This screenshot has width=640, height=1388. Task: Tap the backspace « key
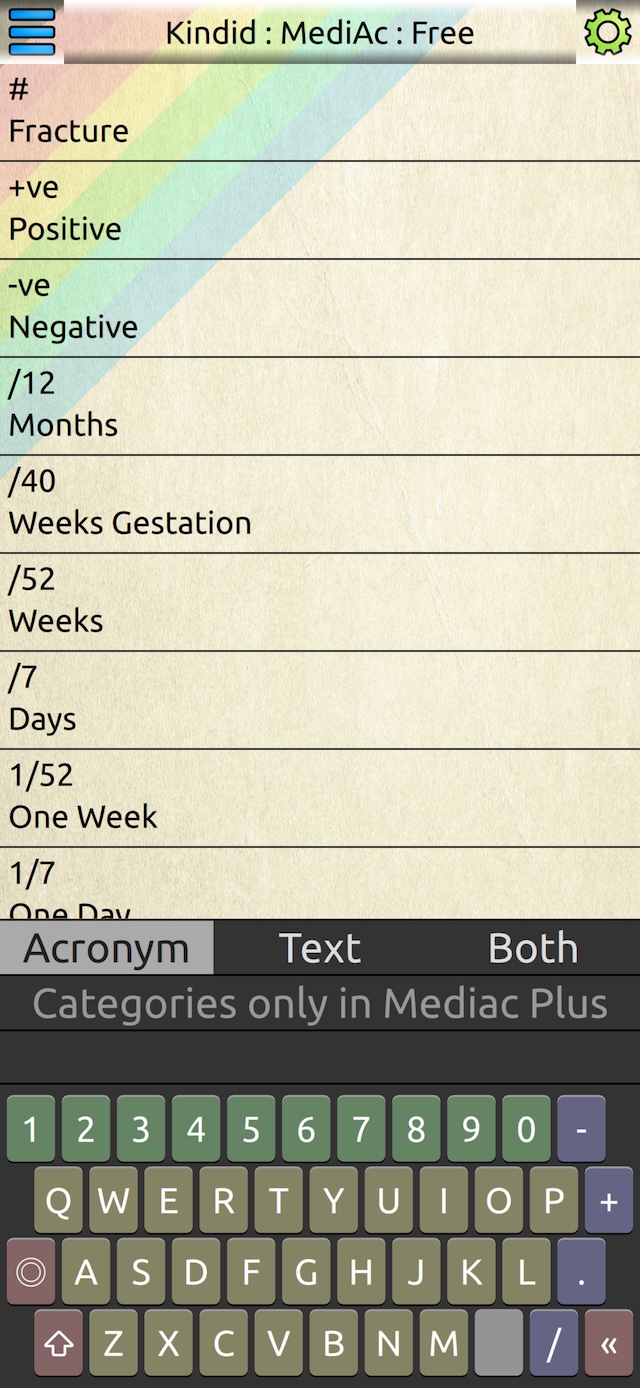tap(609, 1343)
